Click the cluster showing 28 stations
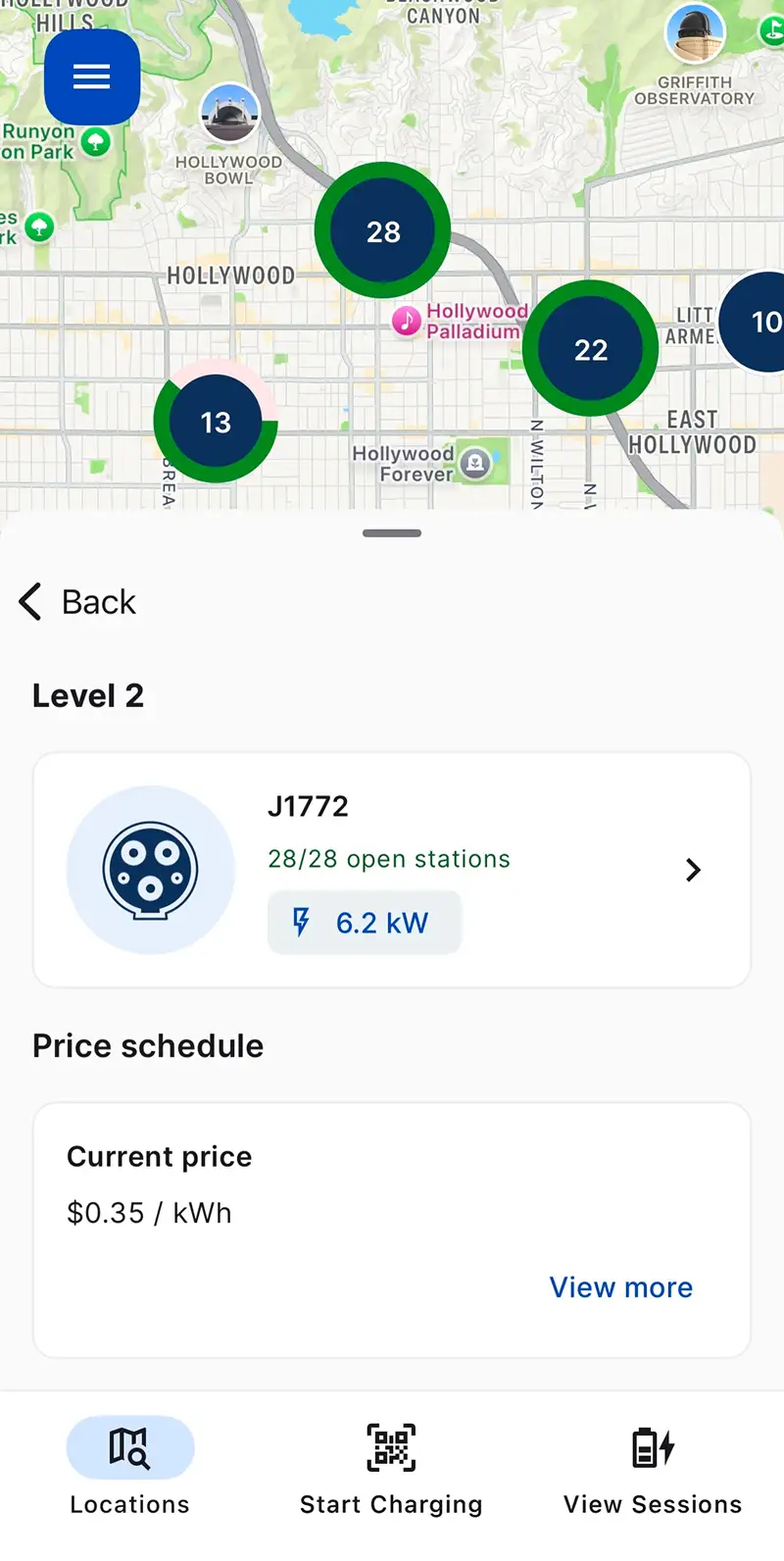The width and height of the screenshot is (784, 1561). 382,231
